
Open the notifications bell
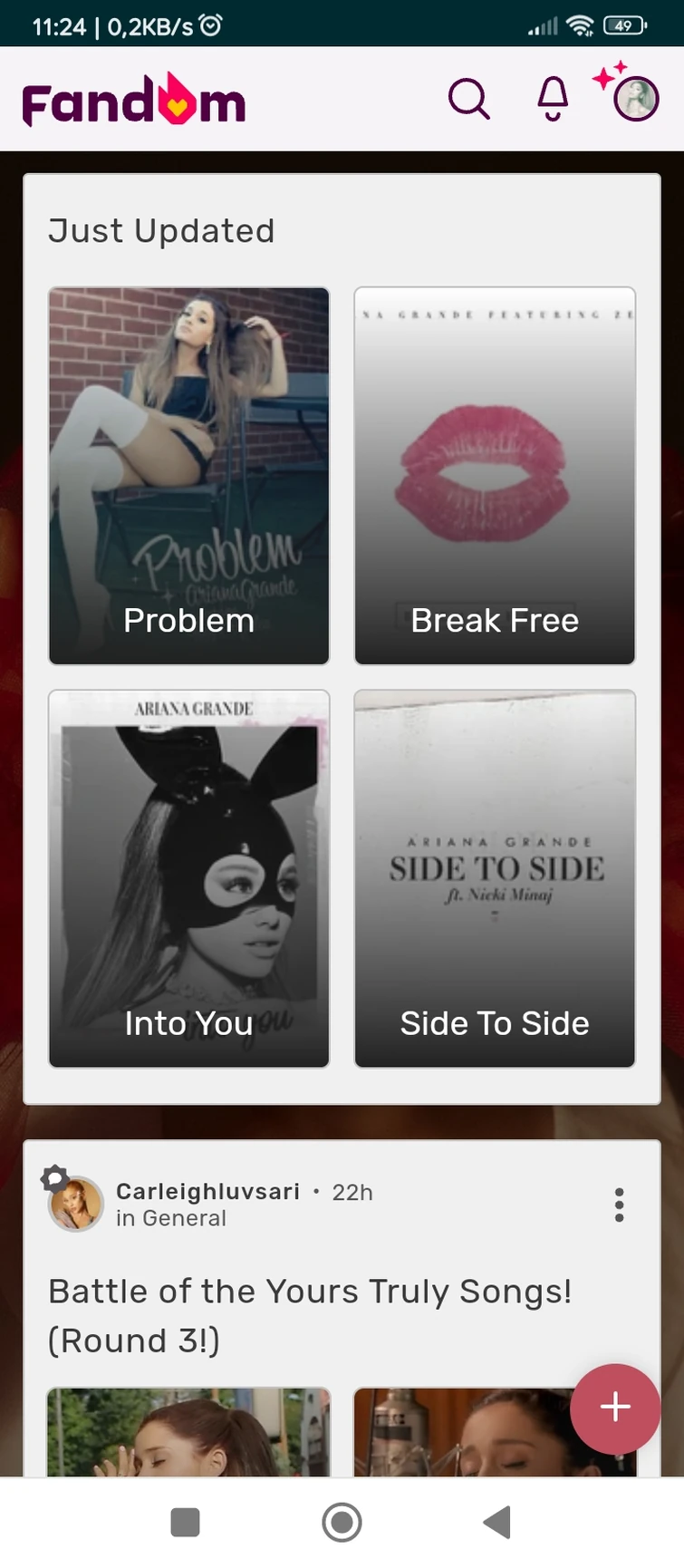(553, 99)
